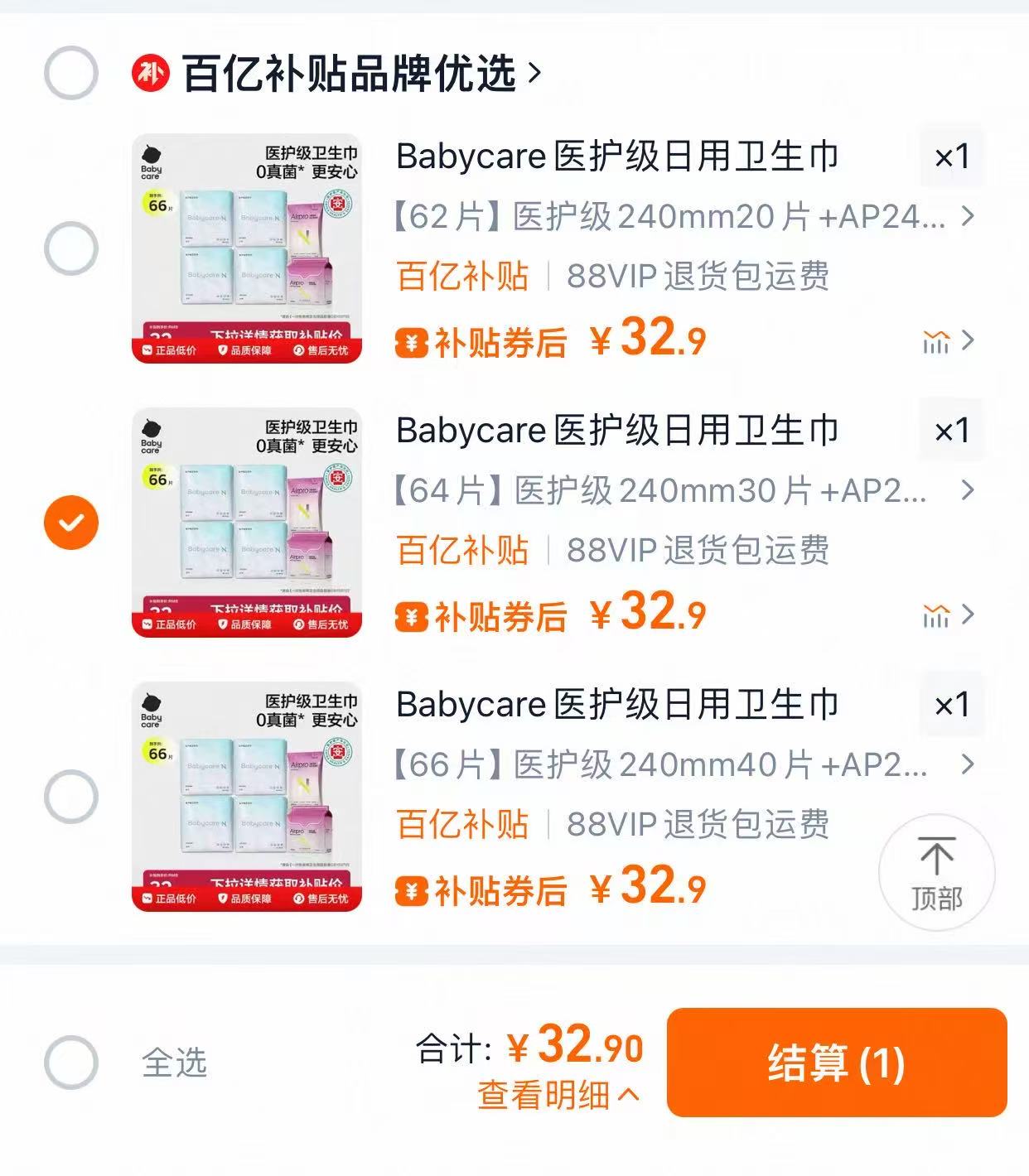Click the ×1 quantity on the first item
1029x1176 pixels.
click(x=949, y=156)
